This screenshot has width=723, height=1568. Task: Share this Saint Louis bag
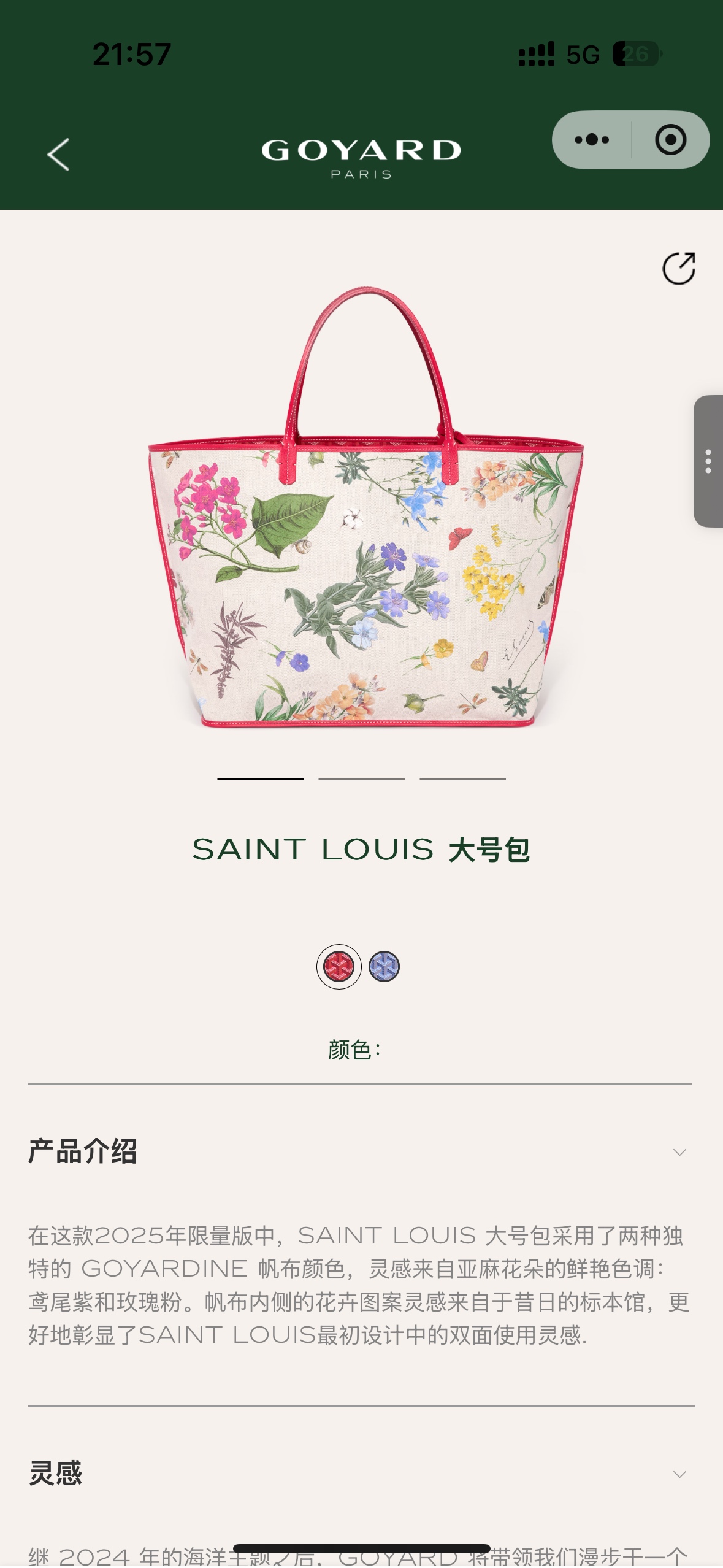[679, 269]
